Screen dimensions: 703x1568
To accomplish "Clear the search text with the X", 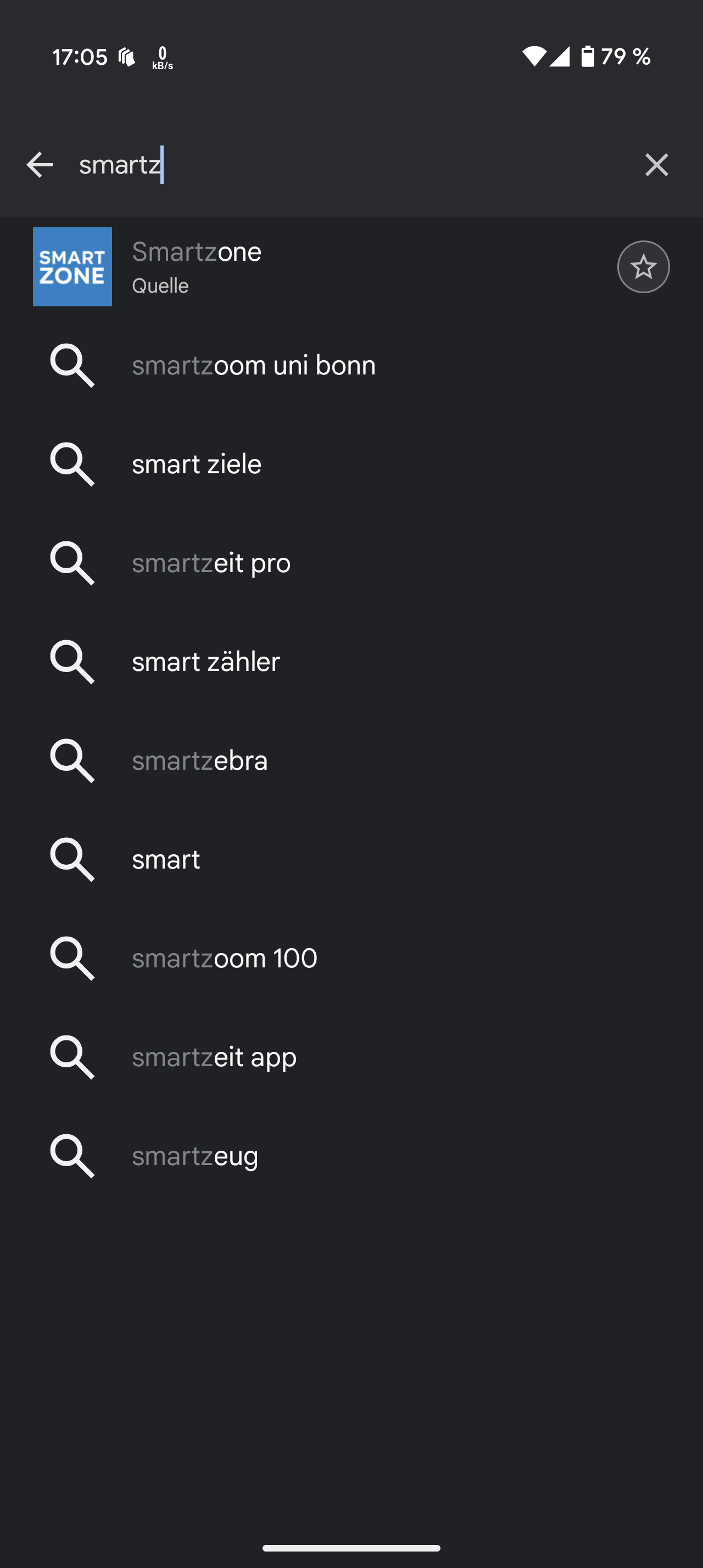I will (656, 165).
